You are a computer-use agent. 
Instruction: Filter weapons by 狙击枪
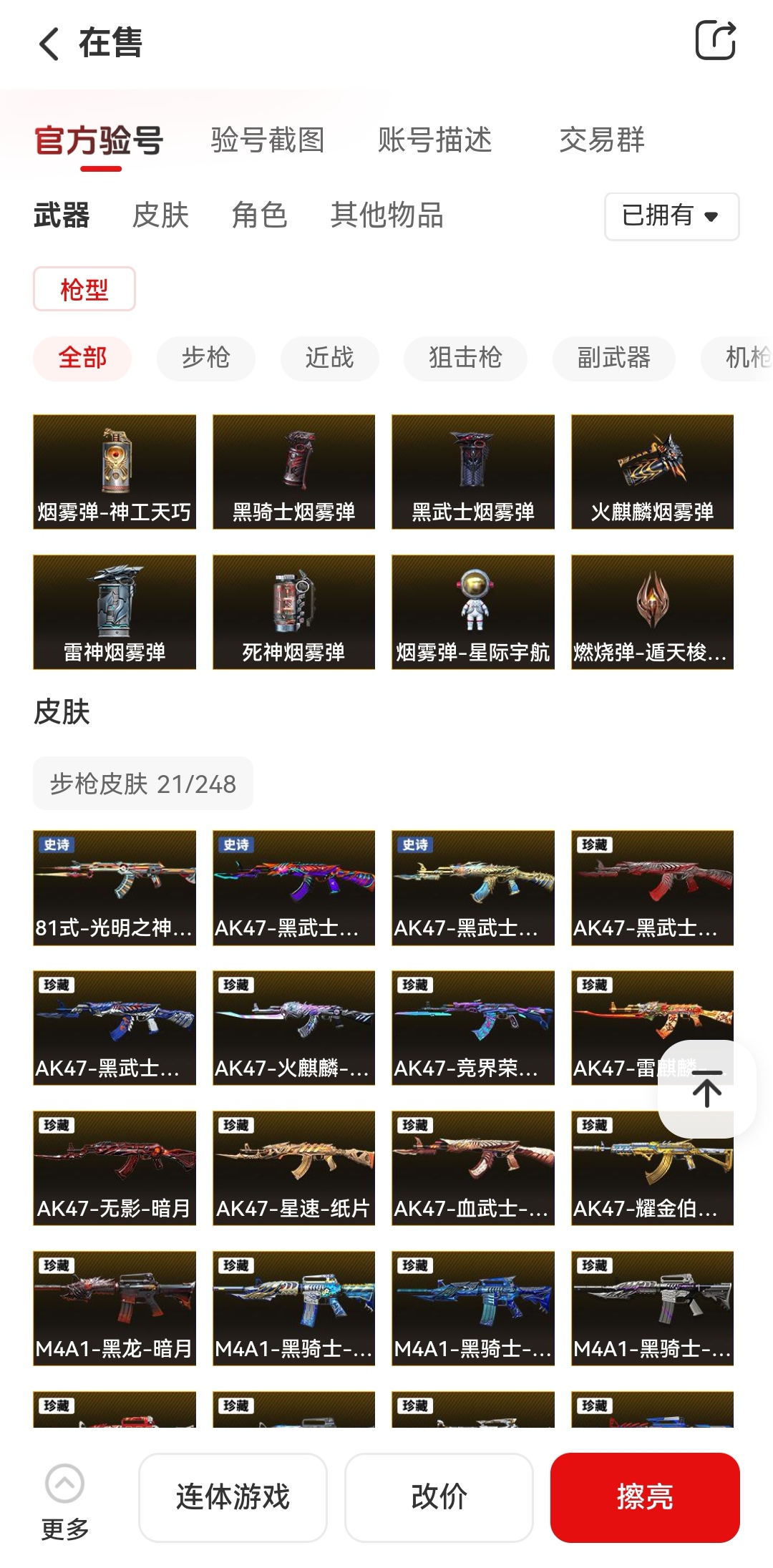[x=465, y=358]
